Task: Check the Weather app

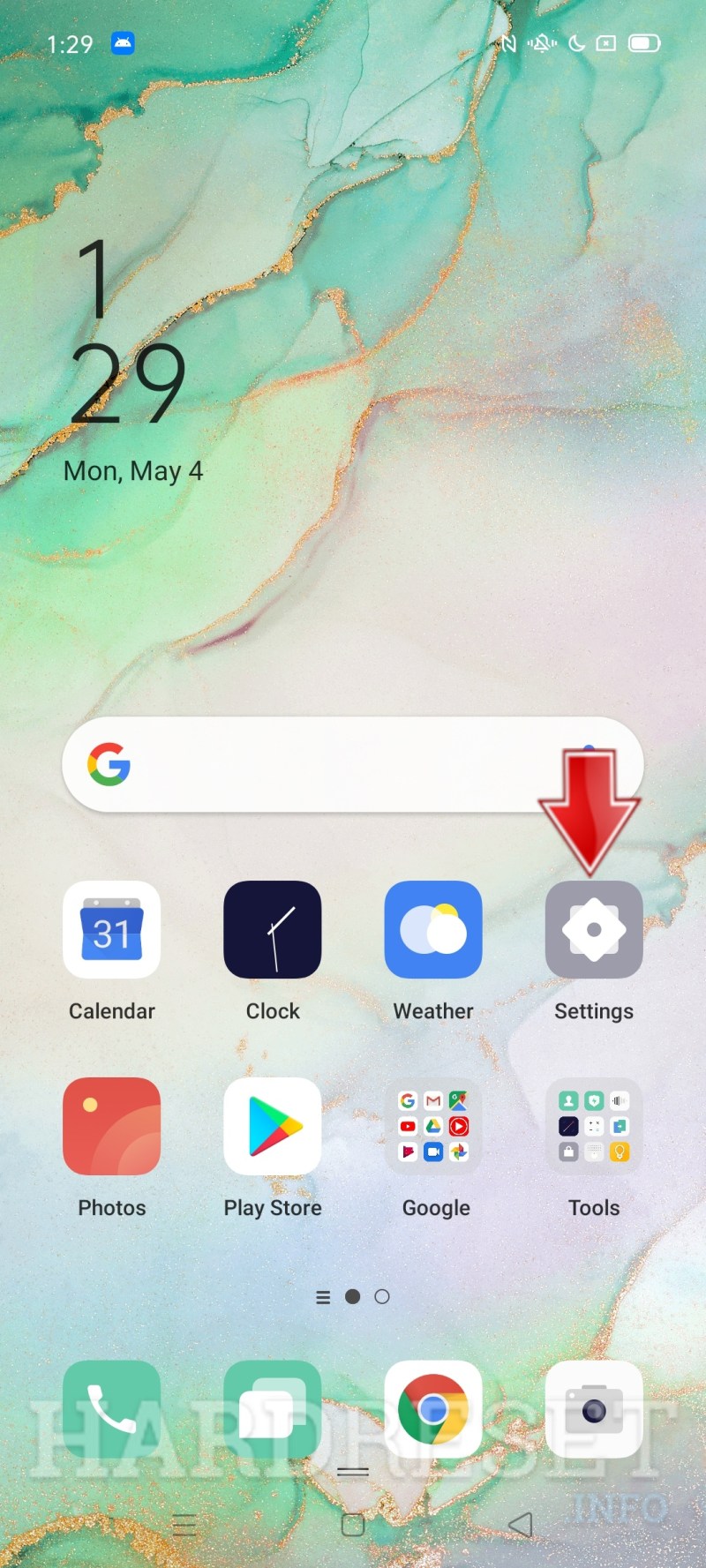Action: click(x=433, y=930)
